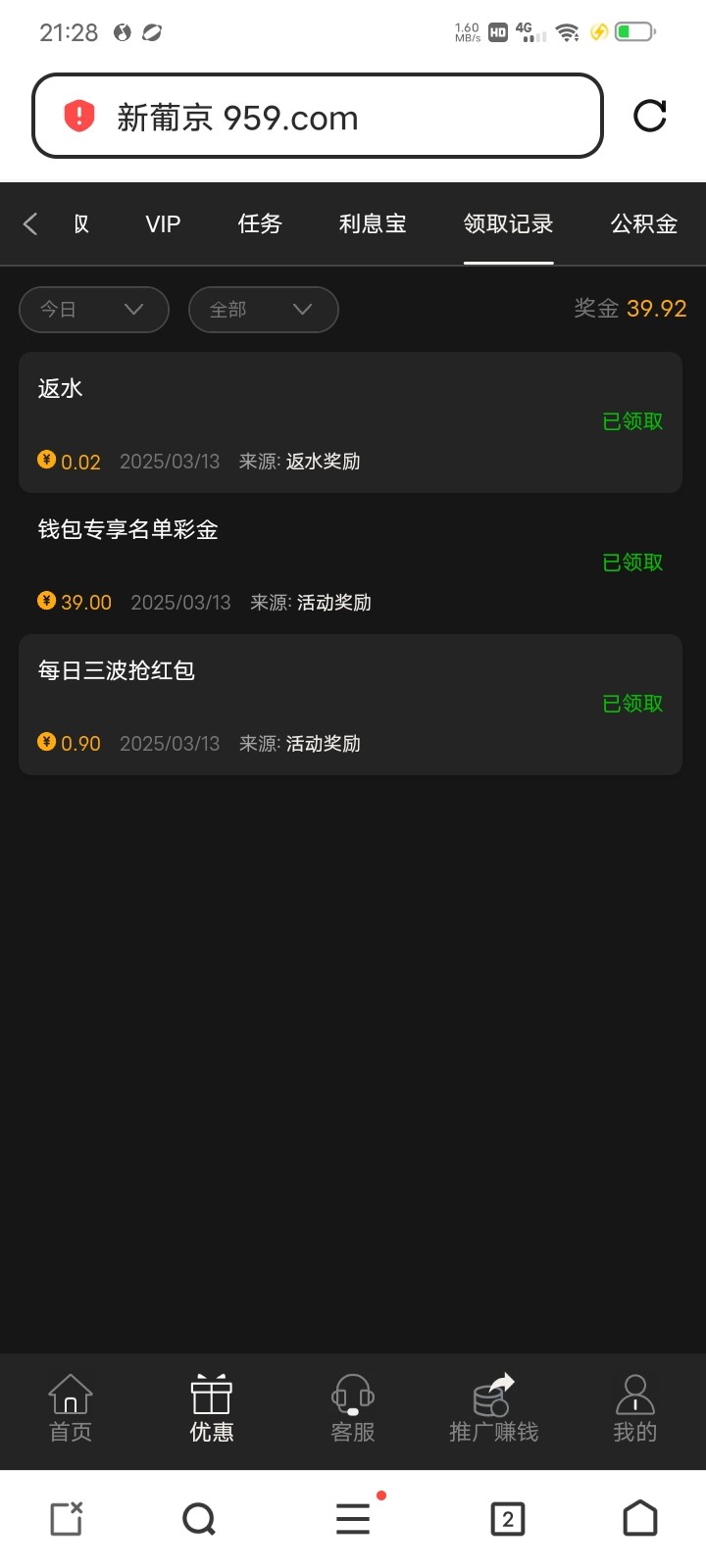This screenshot has height=1568, width=706.
Task: Go back using the left arrow
Action: coord(30,223)
